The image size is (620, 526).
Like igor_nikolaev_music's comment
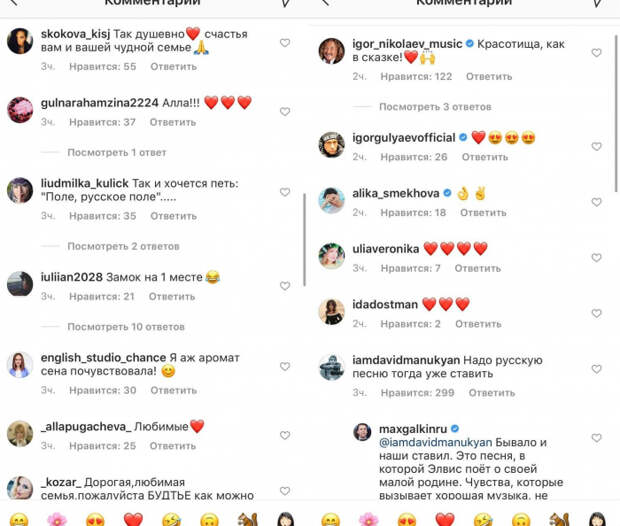tap(597, 53)
